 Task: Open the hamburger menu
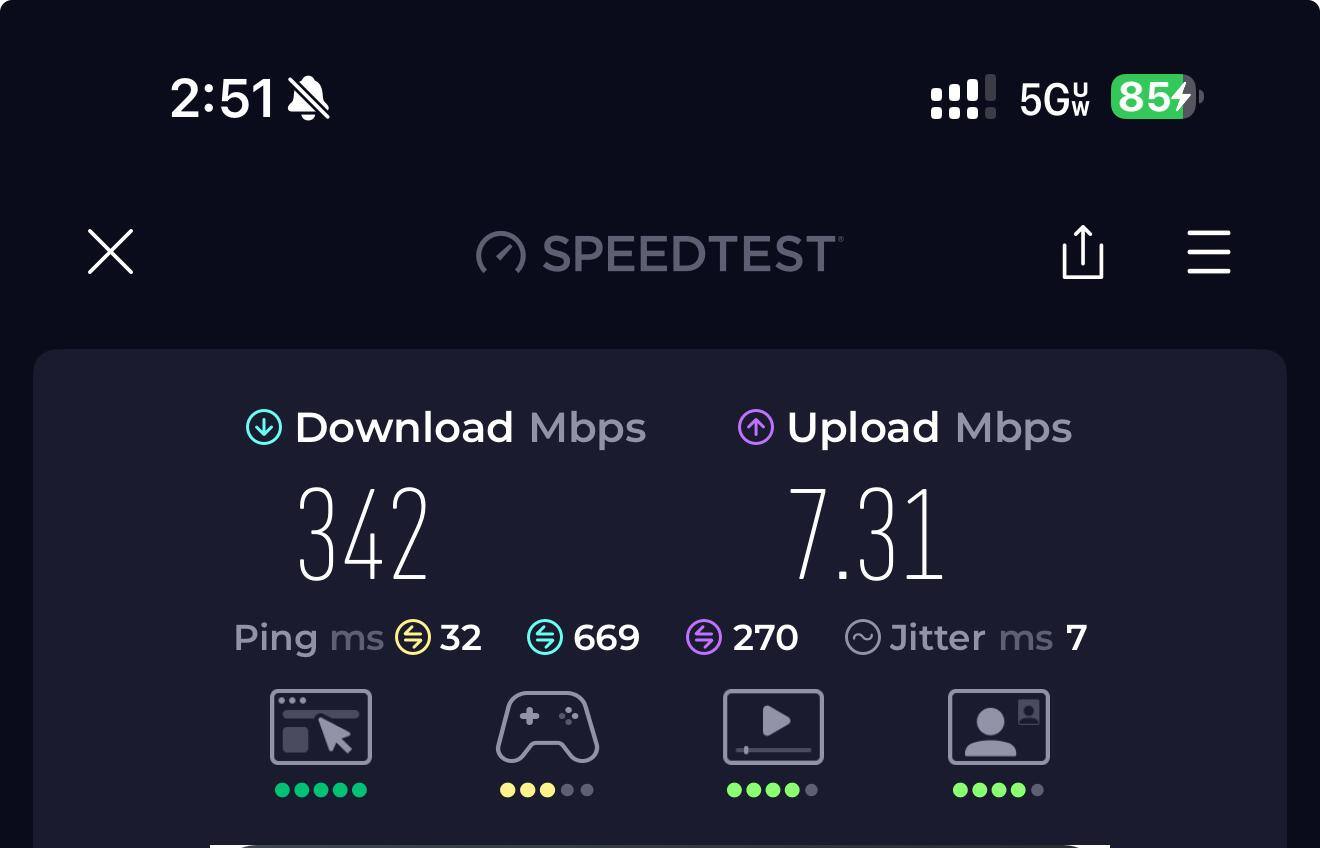click(1208, 252)
